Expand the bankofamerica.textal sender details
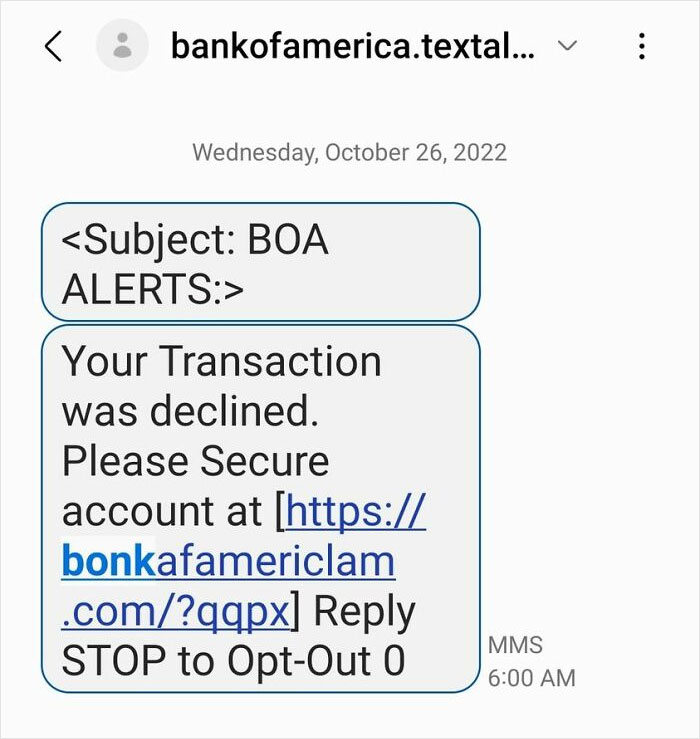The height and width of the screenshot is (739, 700). (x=567, y=46)
